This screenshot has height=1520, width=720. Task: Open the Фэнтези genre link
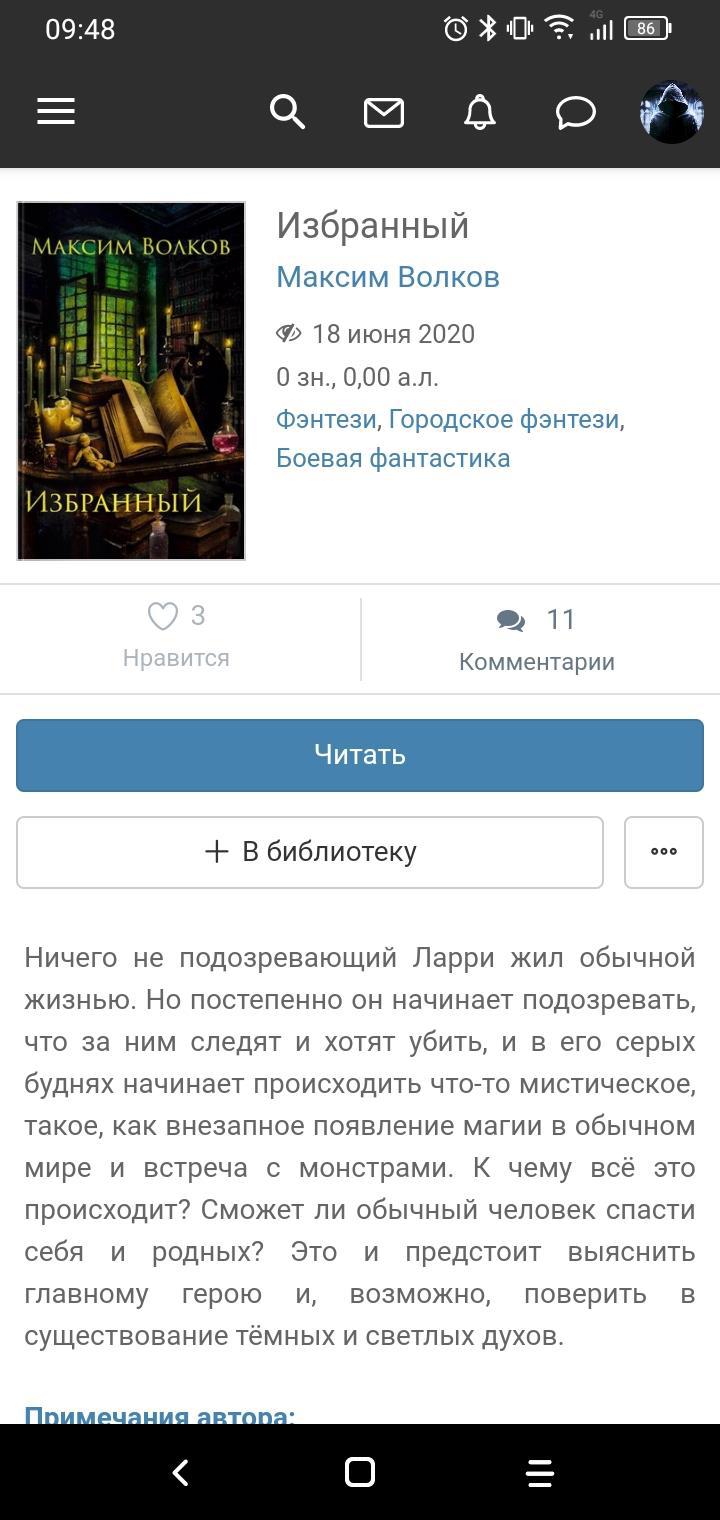tap(326, 419)
